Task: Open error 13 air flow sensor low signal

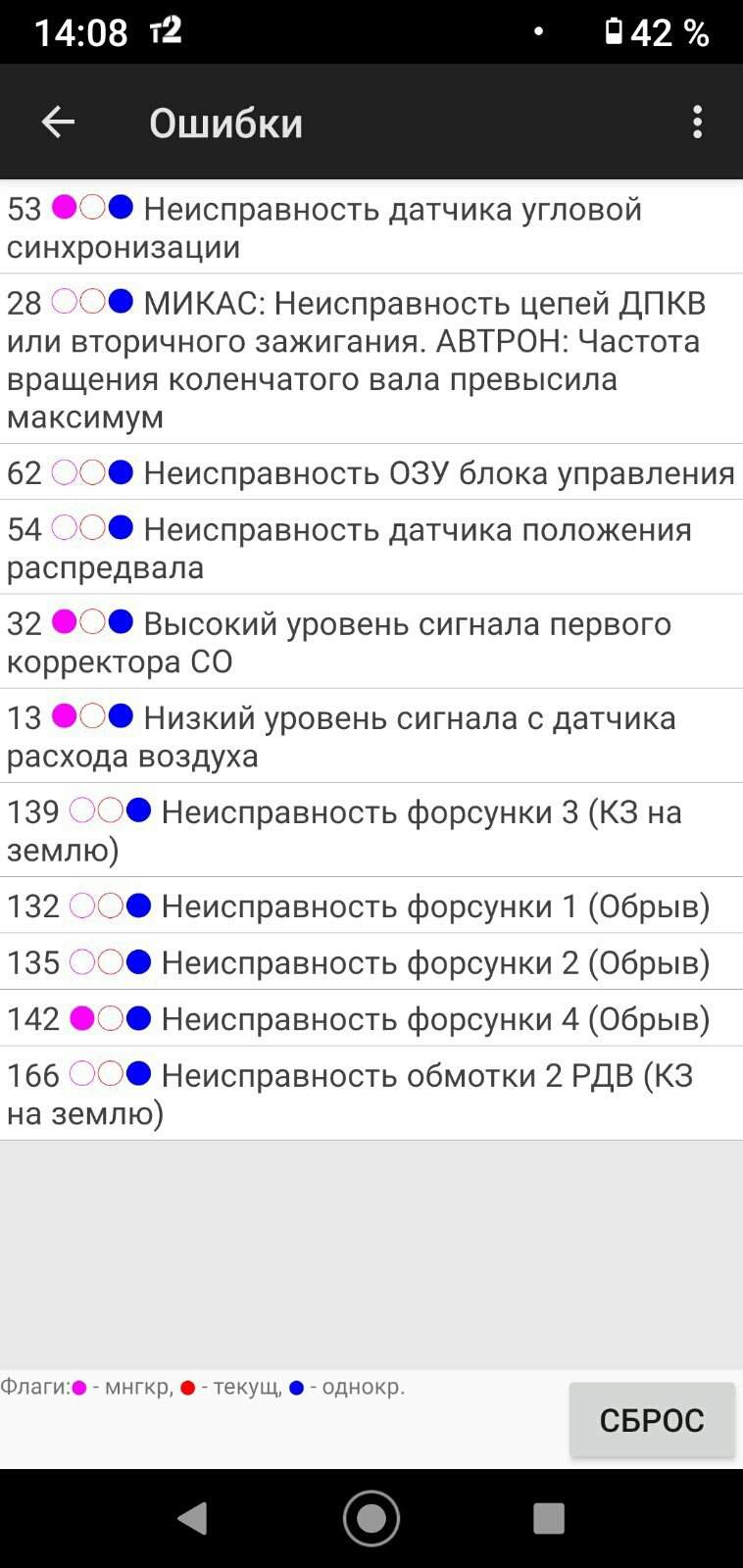Action: click(x=371, y=736)
